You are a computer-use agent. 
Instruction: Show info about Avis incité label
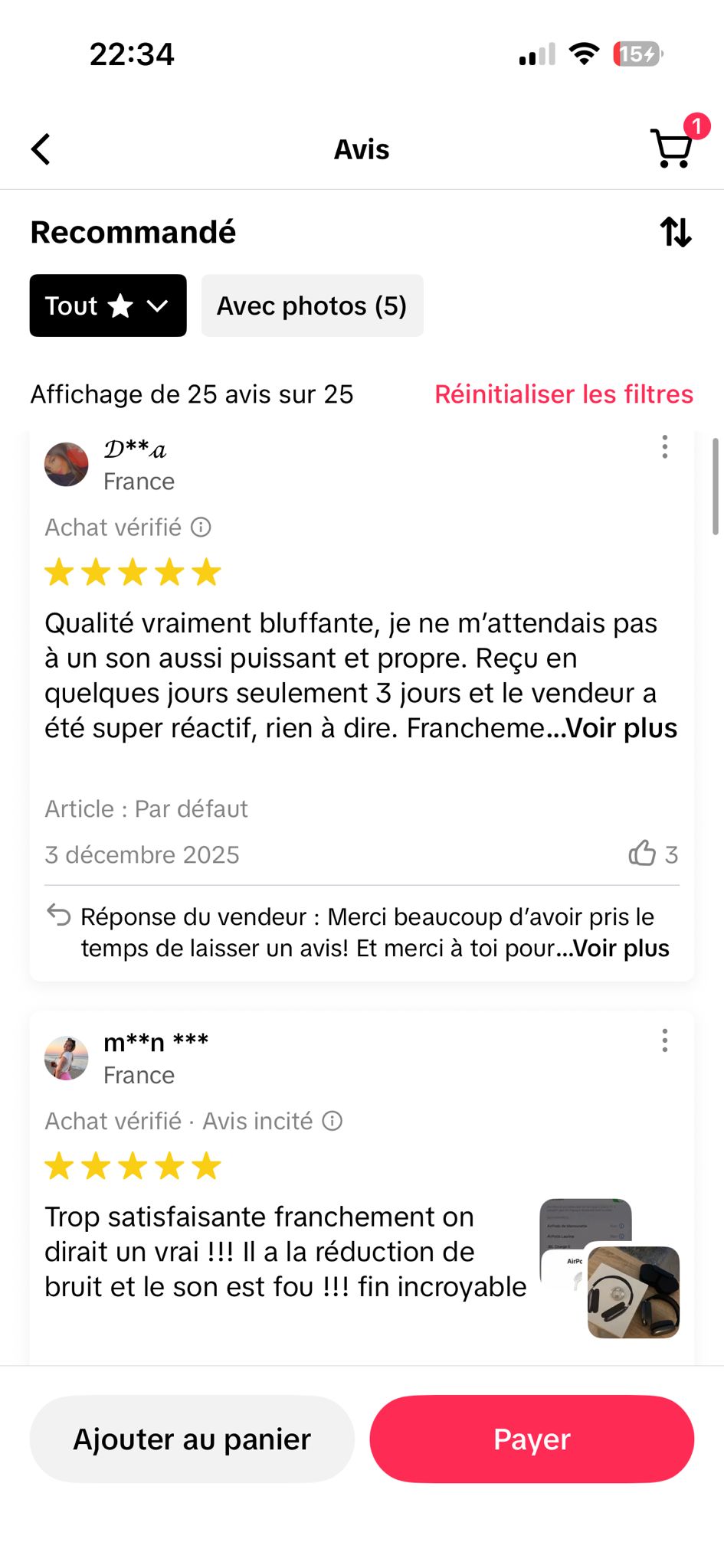[x=333, y=1122]
